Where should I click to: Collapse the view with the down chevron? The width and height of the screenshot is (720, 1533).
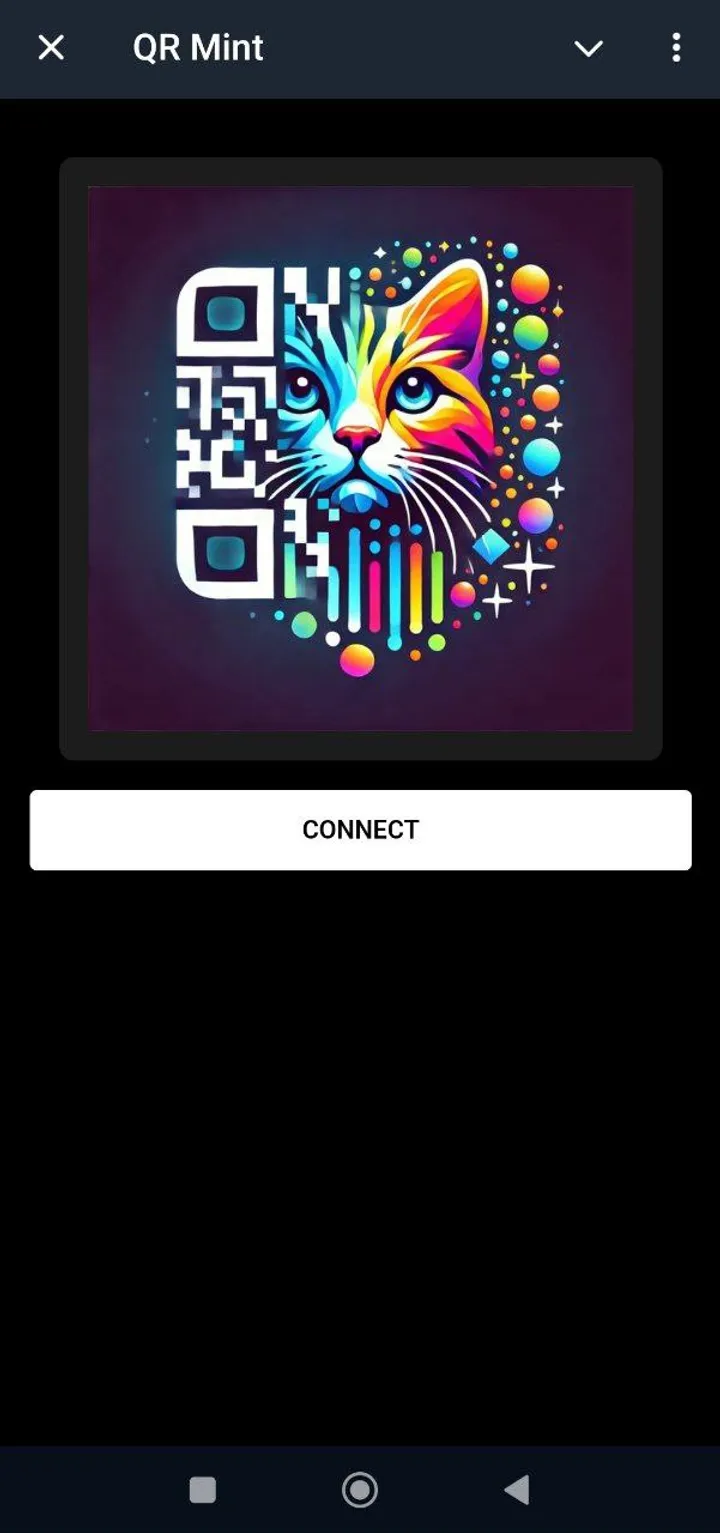[x=590, y=48]
